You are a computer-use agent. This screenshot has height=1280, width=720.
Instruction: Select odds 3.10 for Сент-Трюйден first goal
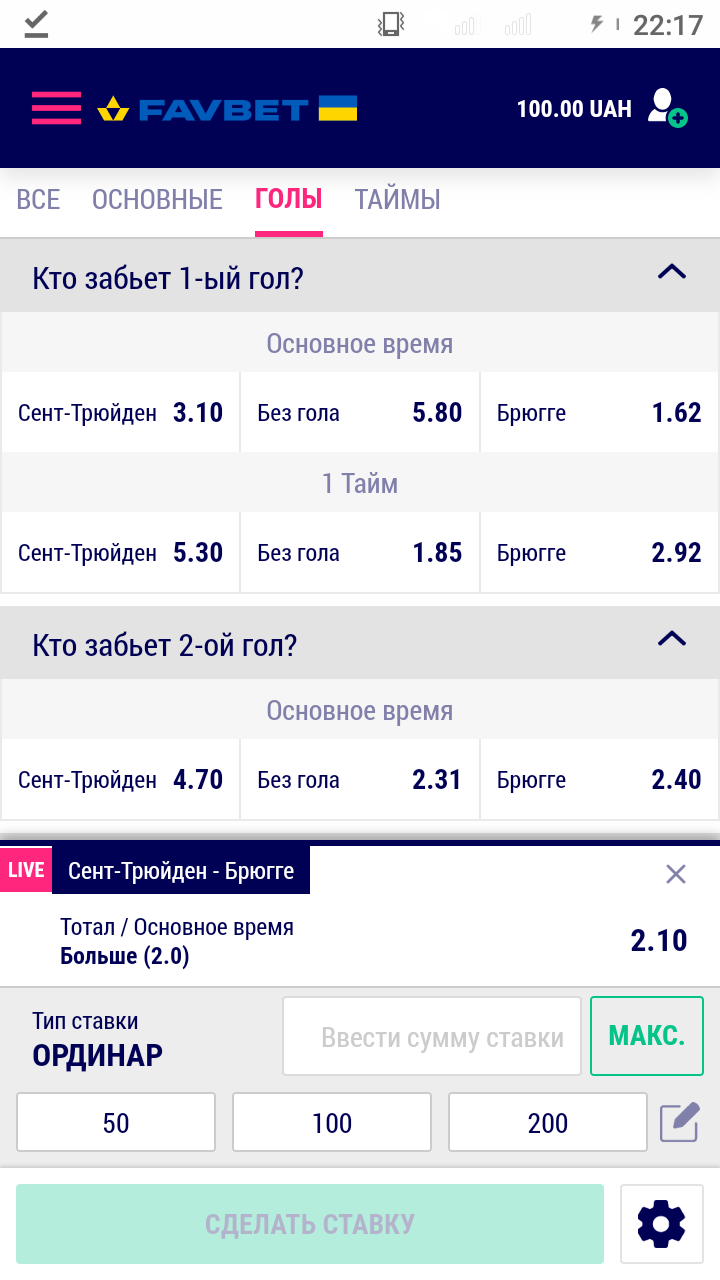(x=120, y=412)
